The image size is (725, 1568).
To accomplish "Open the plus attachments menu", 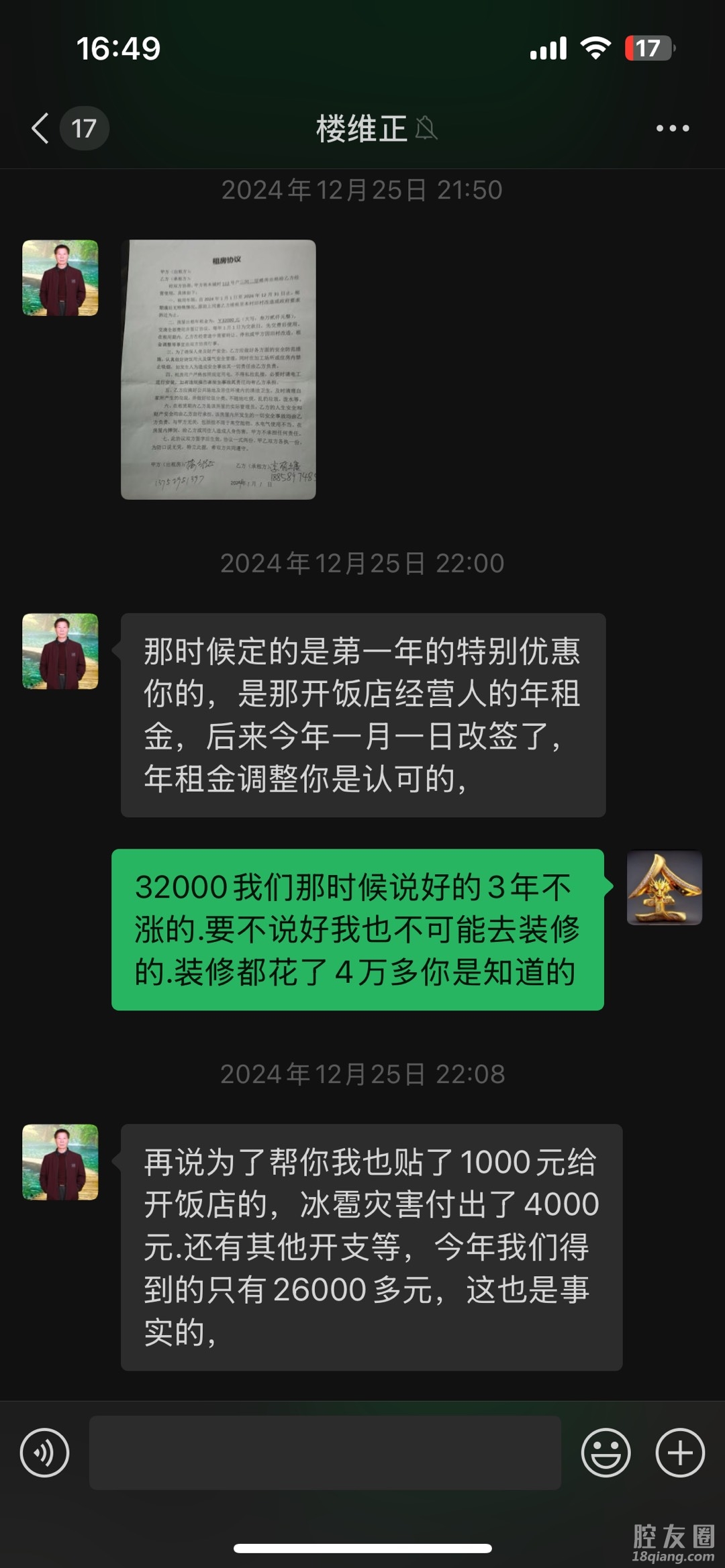I will pyautogui.click(x=679, y=1453).
